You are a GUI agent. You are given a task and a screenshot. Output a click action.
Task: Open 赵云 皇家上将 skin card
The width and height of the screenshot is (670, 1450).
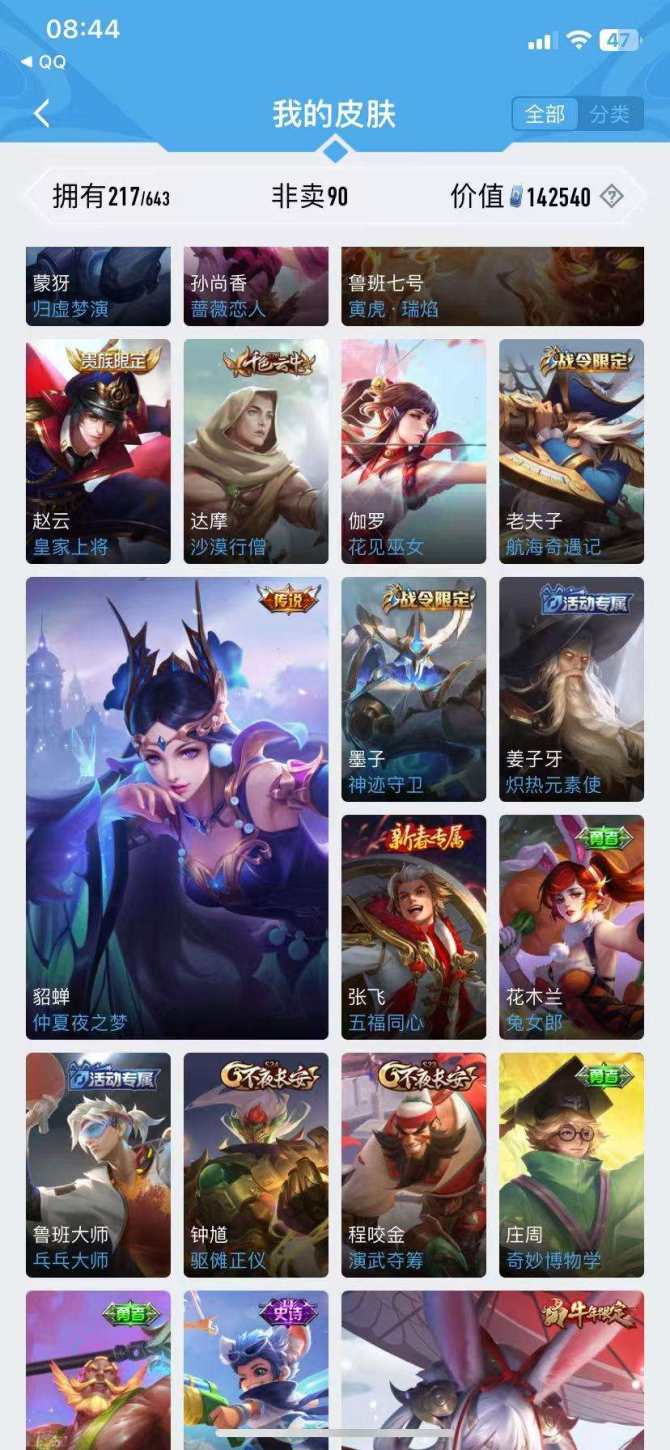coord(98,451)
